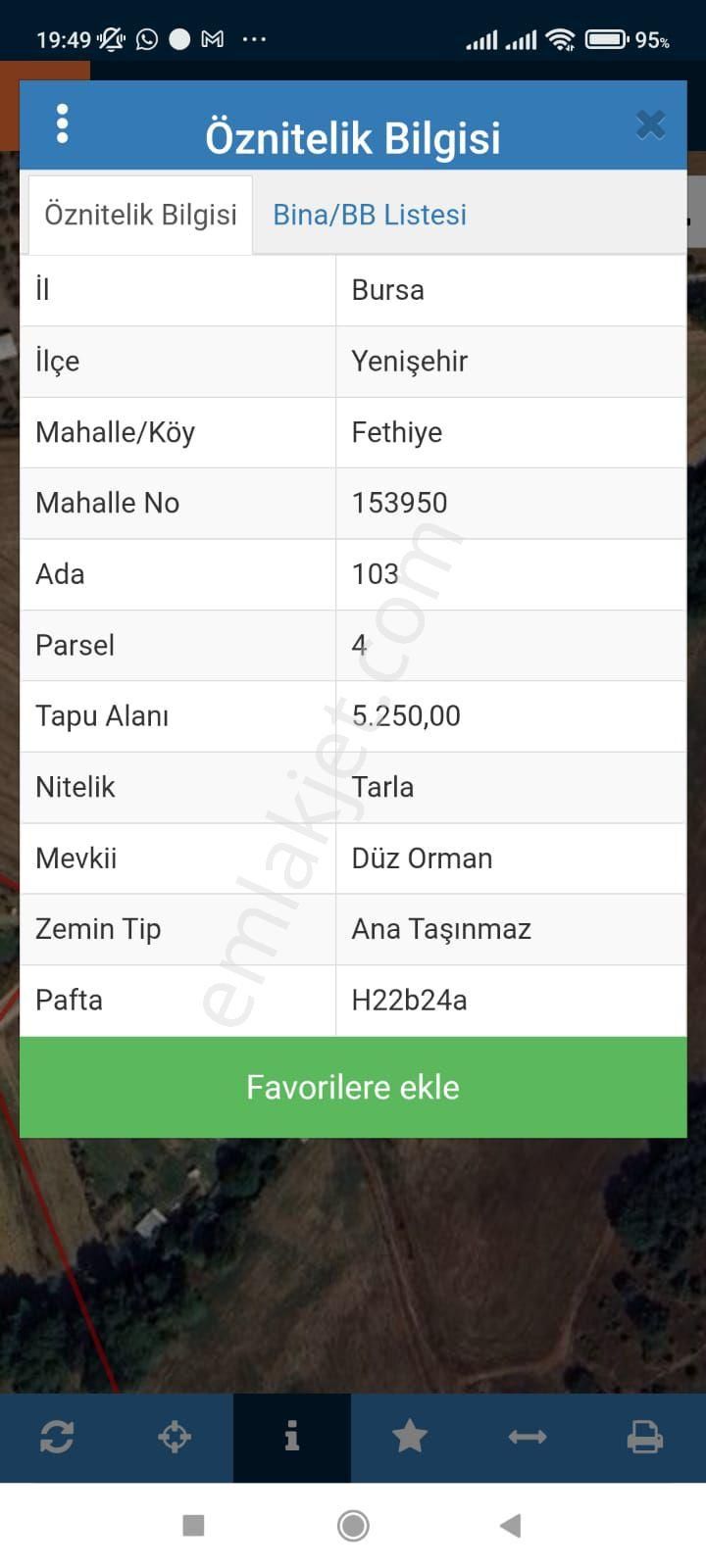
Task: Open the three-dot overflow menu
Action: (x=62, y=123)
